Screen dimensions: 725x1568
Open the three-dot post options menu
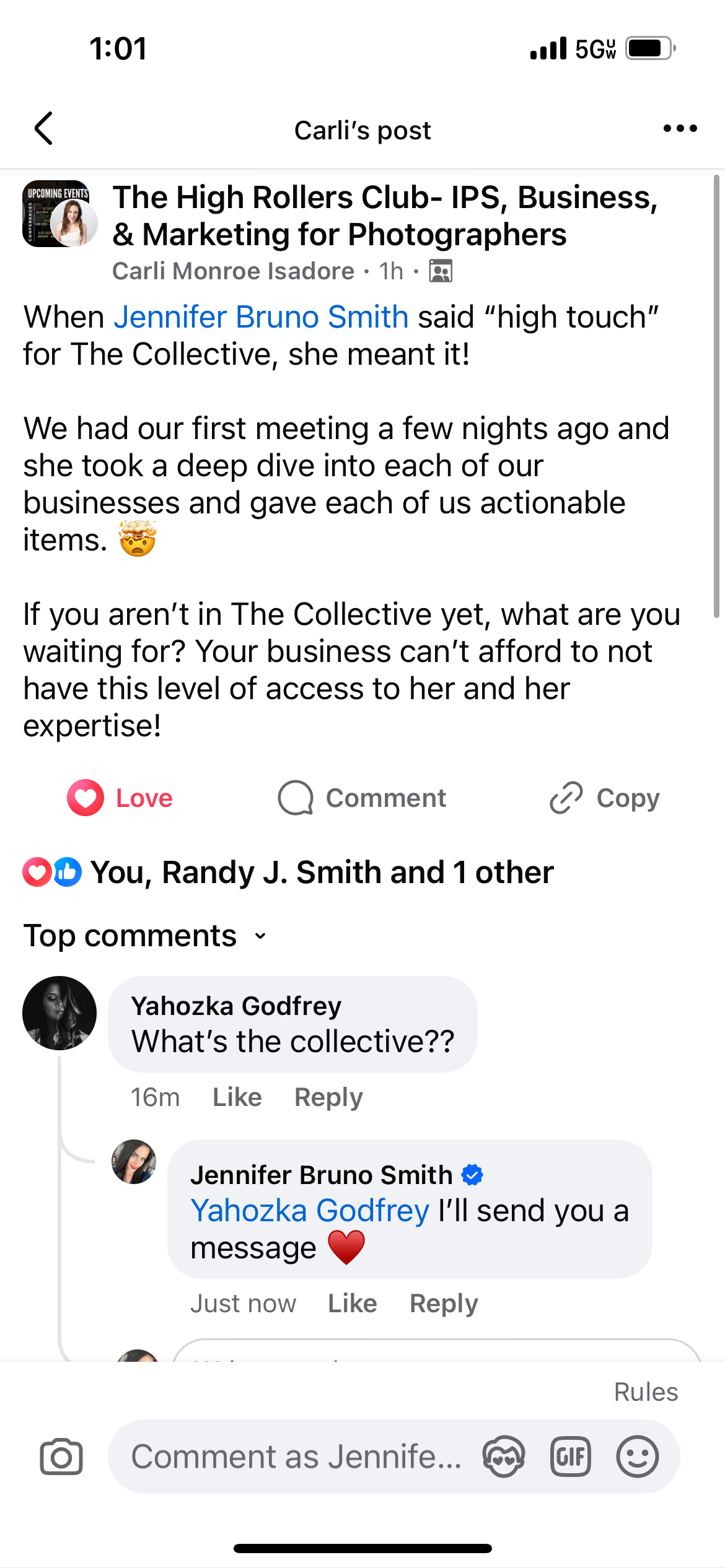click(680, 129)
